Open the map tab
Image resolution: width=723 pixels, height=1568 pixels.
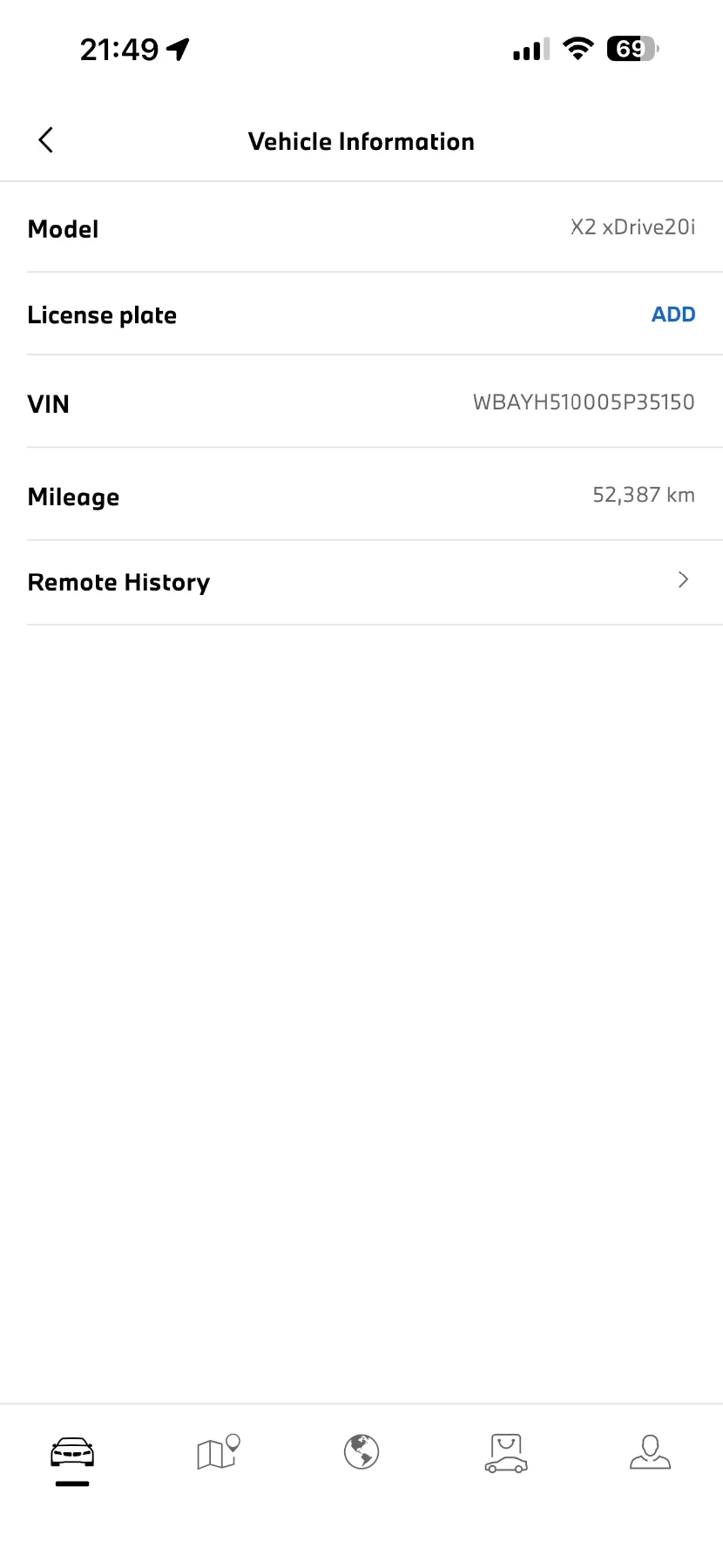[x=218, y=1452]
